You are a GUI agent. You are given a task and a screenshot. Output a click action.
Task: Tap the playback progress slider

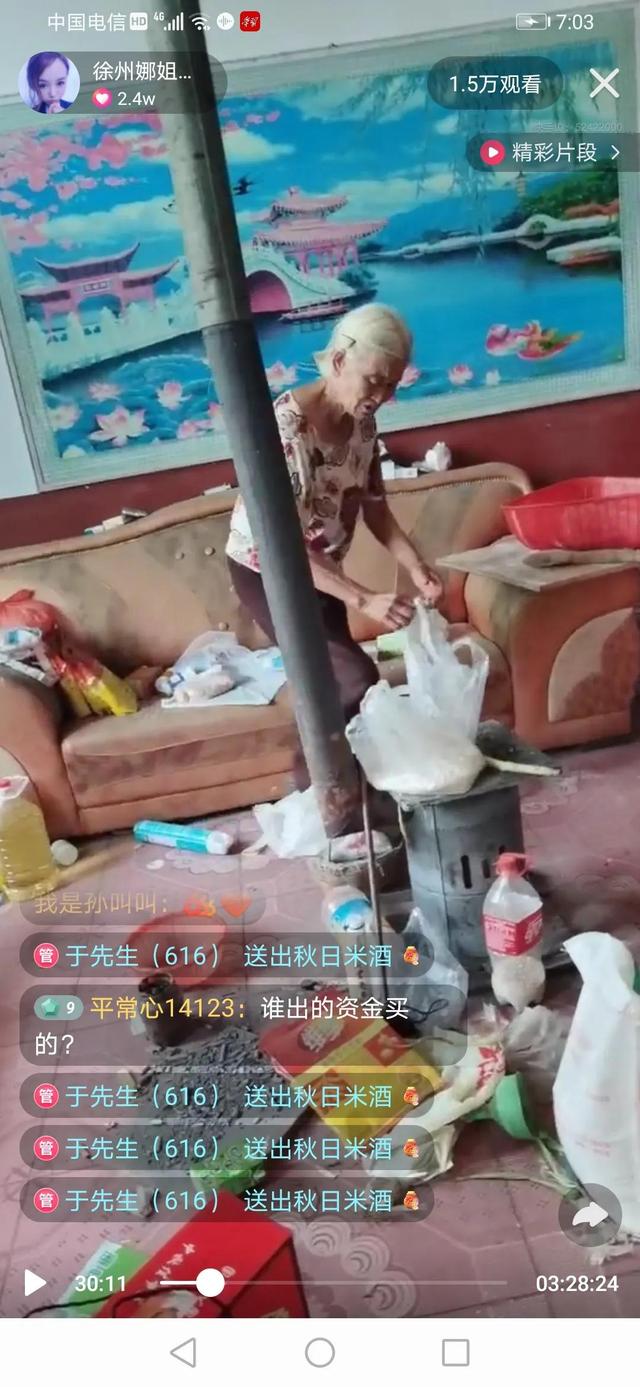pos(210,1283)
